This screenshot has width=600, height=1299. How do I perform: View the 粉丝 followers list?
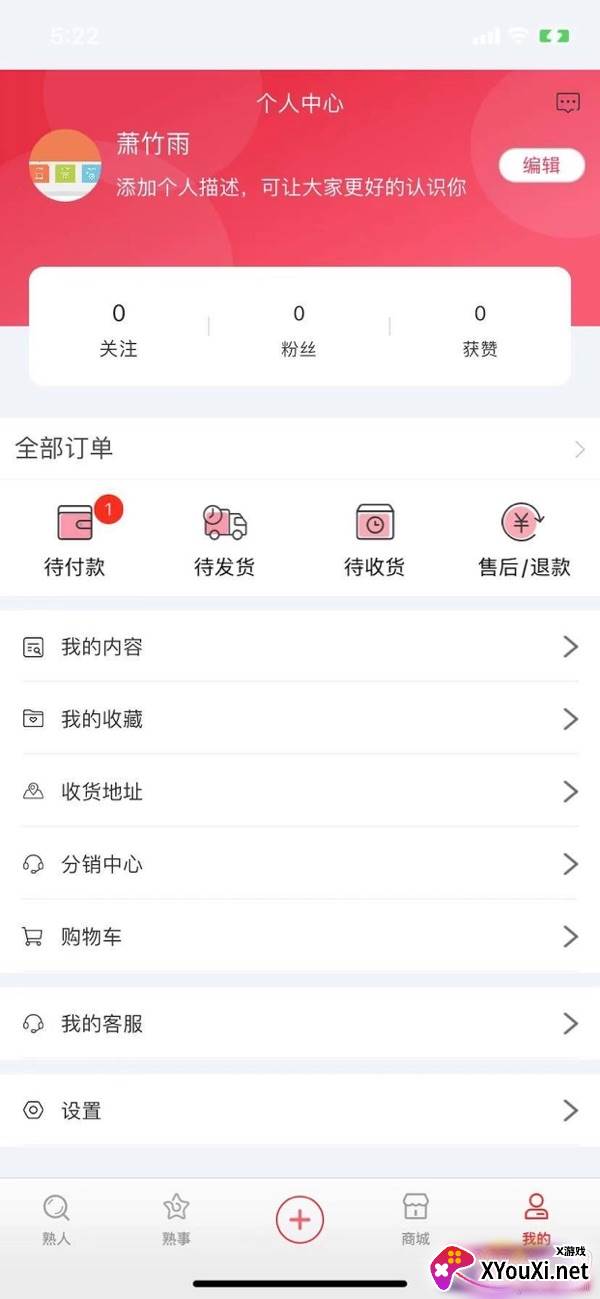click(x=298, y=330)
